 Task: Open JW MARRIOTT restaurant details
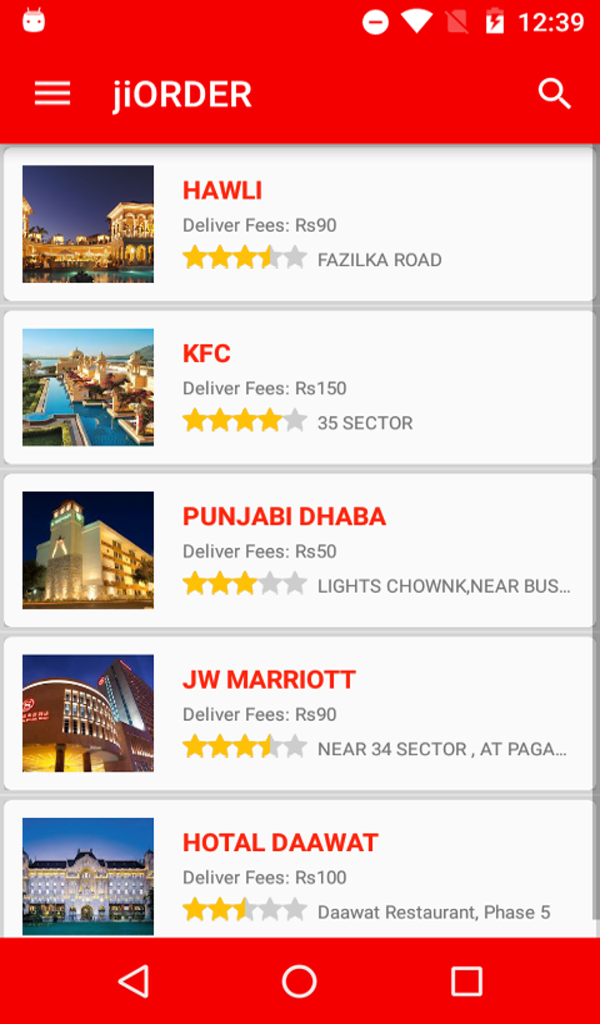[x=299, y=714]
